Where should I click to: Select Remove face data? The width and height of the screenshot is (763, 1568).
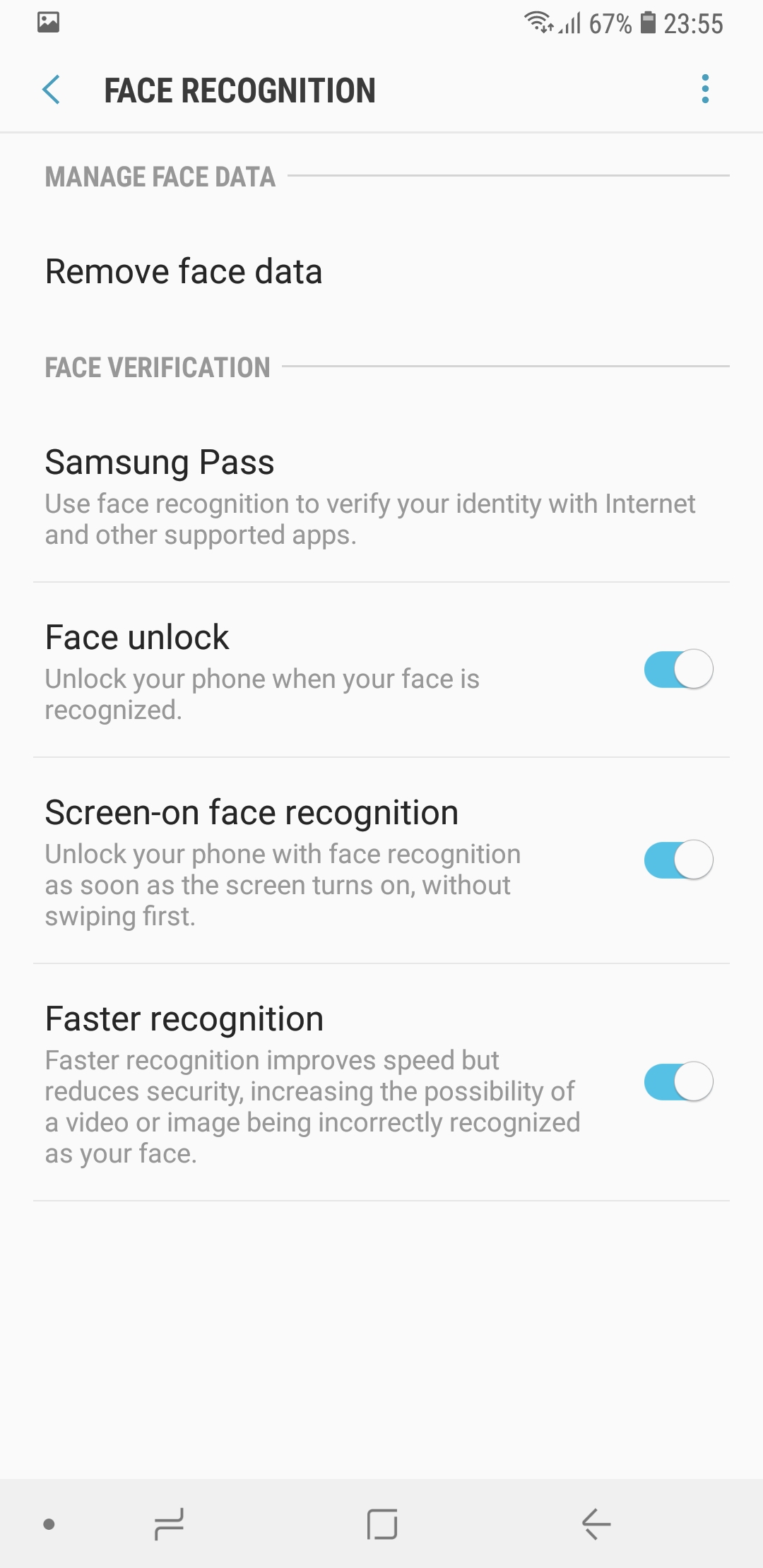tap(381, 272)
